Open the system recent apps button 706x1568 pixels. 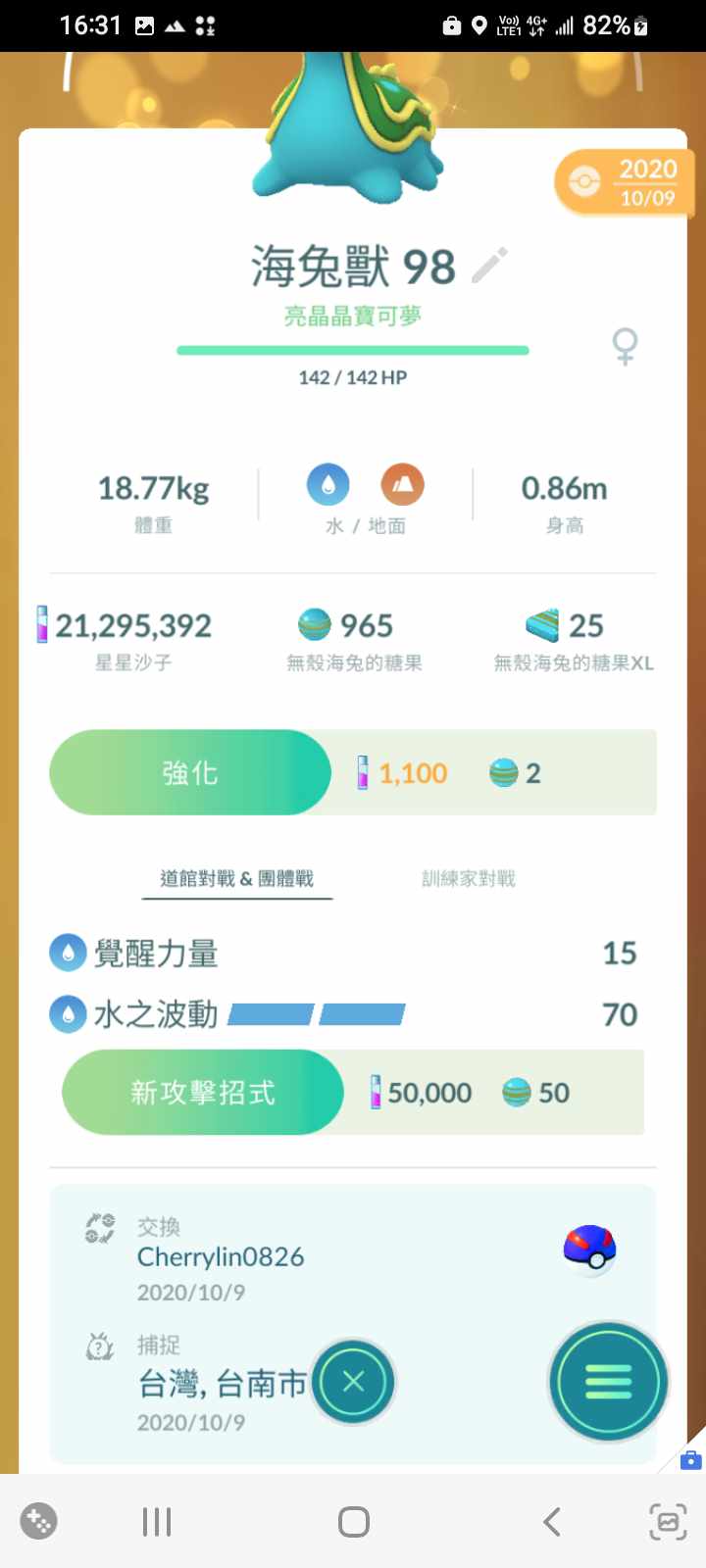coord(157,1522)
